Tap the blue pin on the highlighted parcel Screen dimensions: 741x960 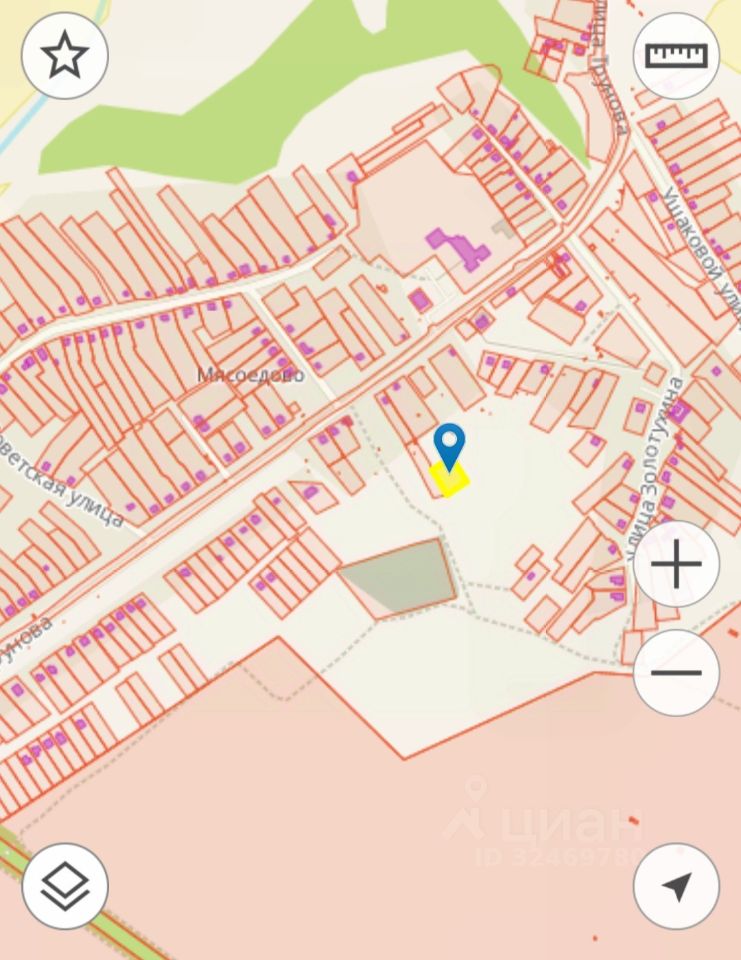tap(450, 443)
